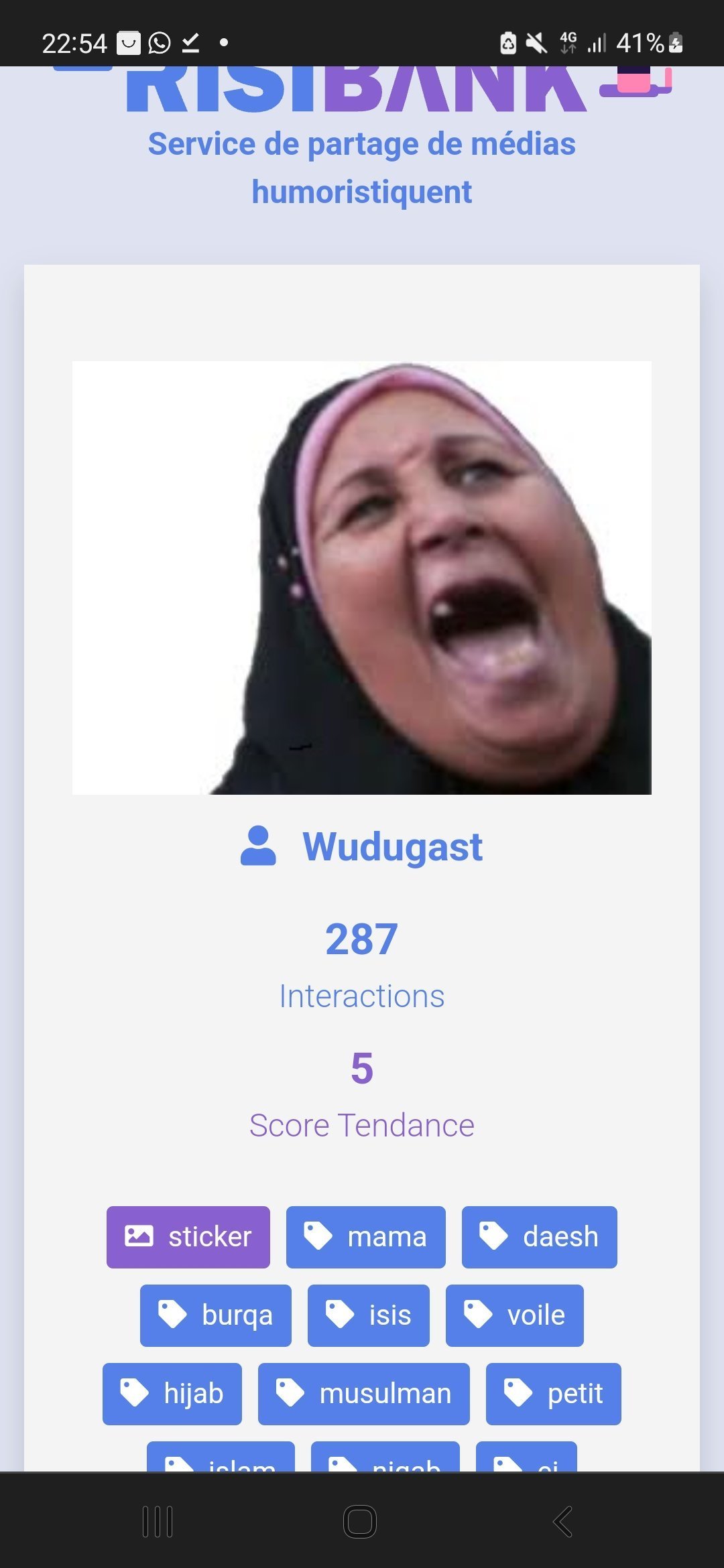Select the musulman tag

point(364,1394)
